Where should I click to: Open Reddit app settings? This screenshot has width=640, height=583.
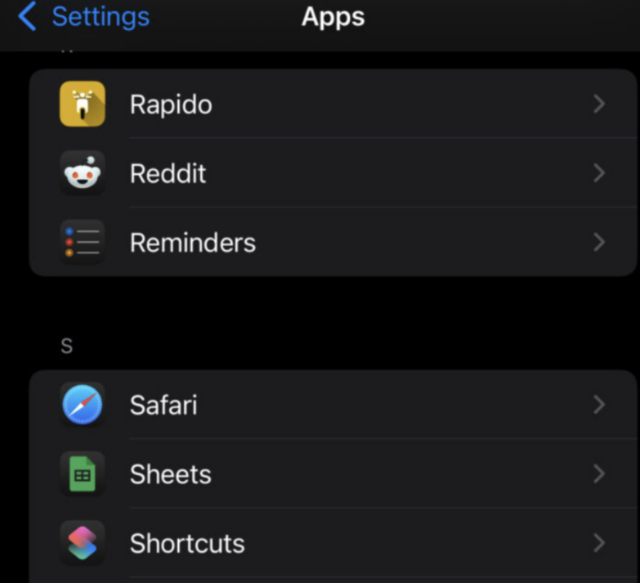click(x=332, y=173)
